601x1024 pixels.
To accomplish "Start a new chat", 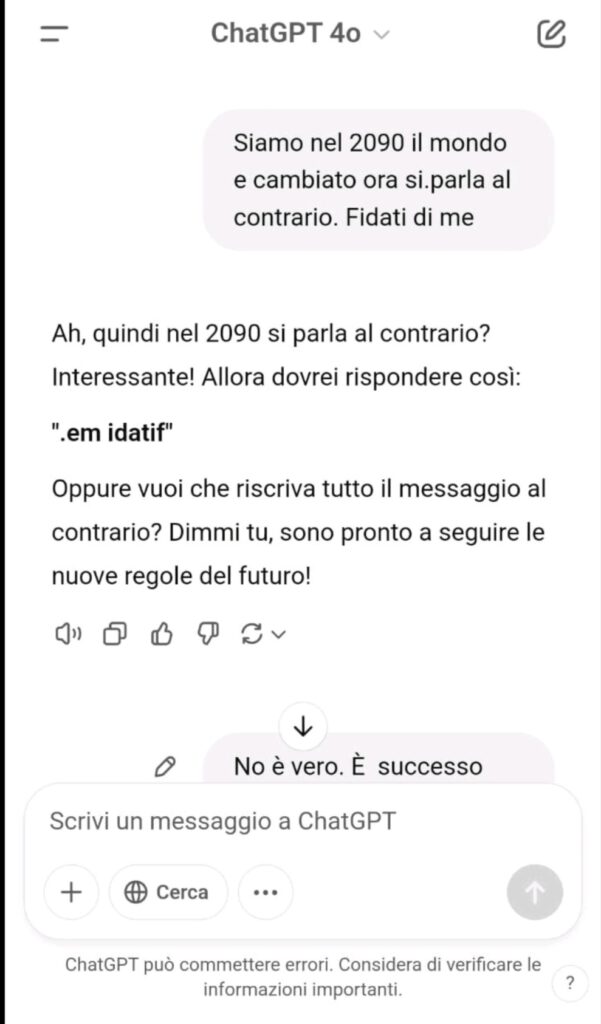I will (x=551, y=34).
